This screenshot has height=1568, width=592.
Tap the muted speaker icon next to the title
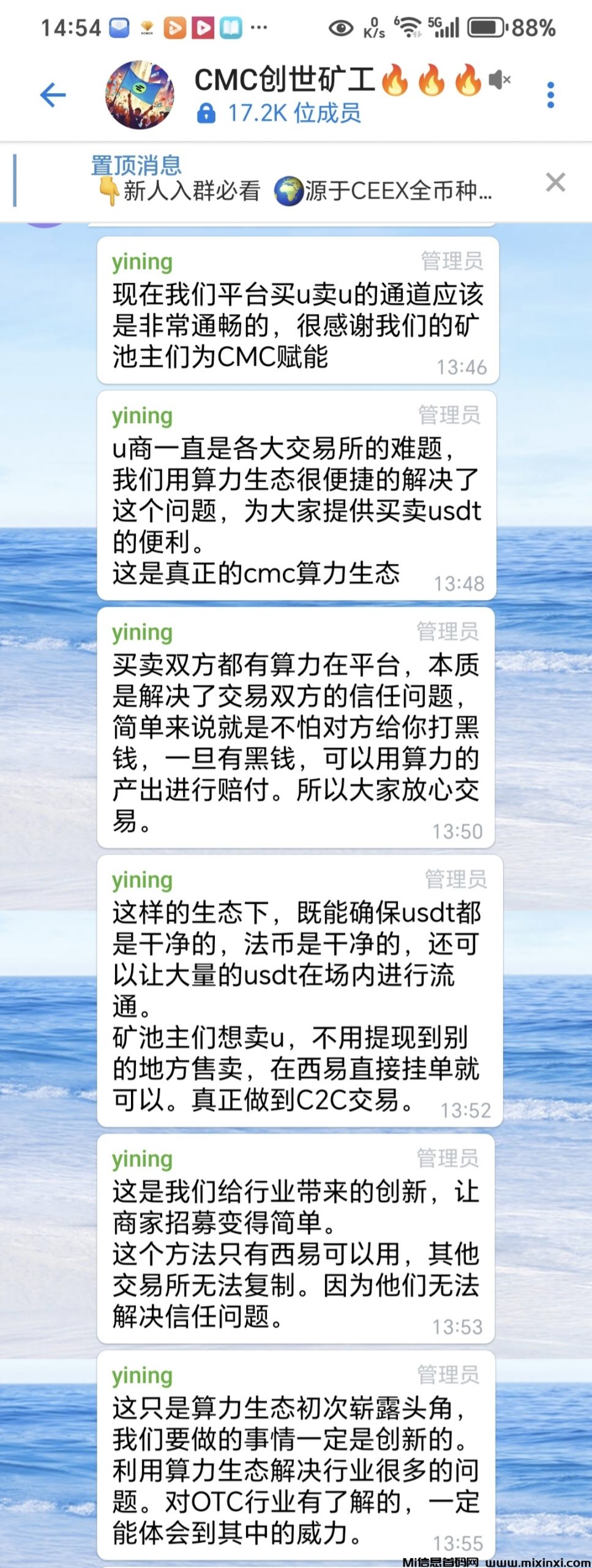(500, 80)
